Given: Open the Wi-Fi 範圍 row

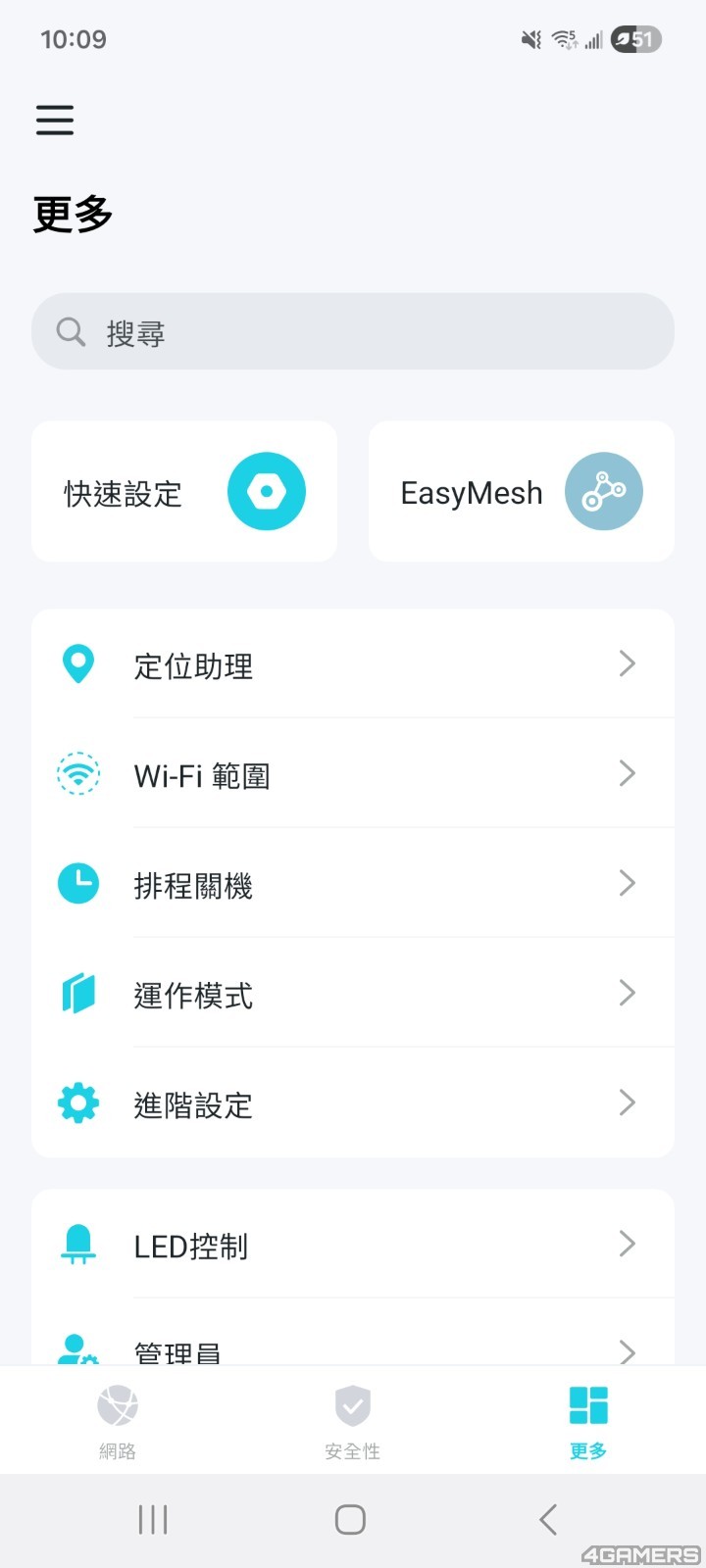Looking at the screenshot, I should pos(353,775).
